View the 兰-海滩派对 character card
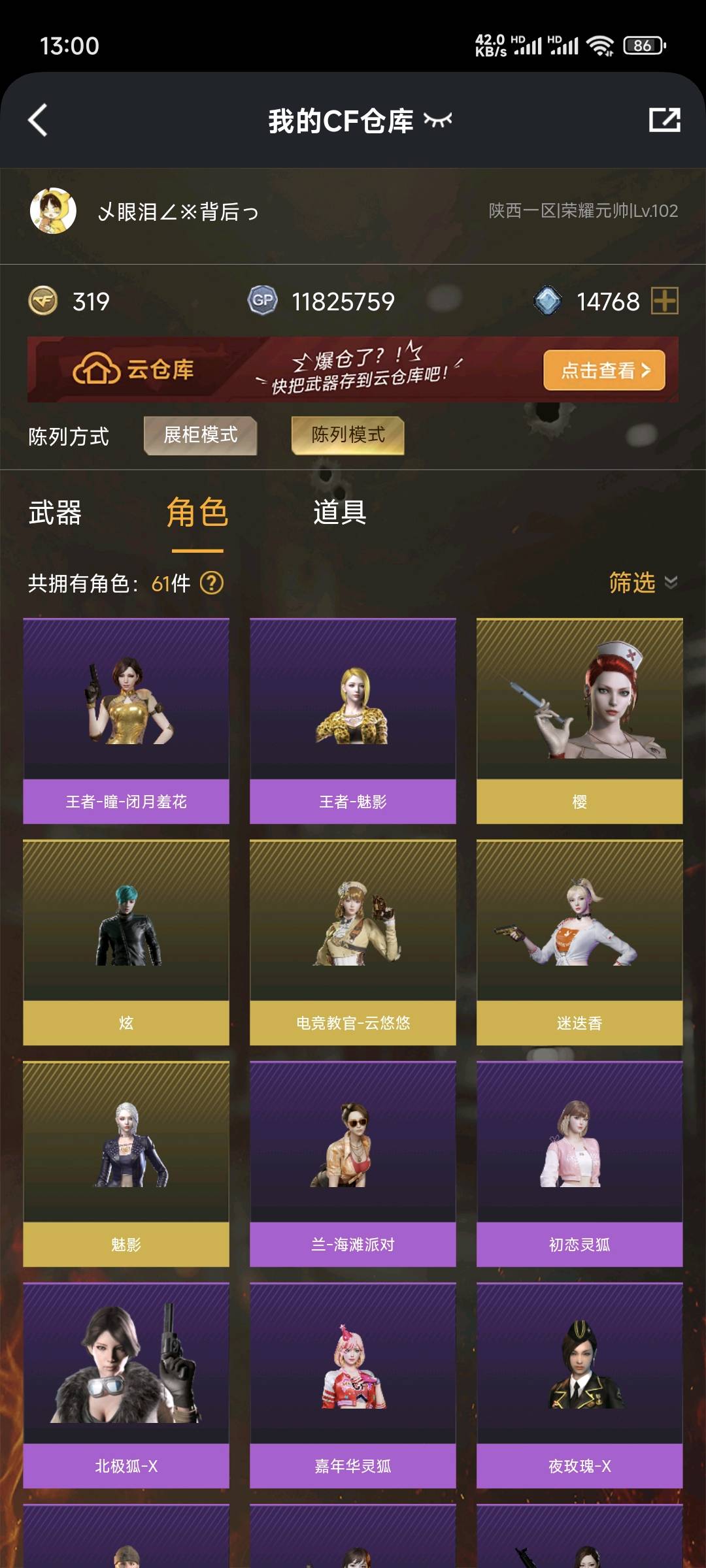The image size is (706, 1568). [352, 1164]
